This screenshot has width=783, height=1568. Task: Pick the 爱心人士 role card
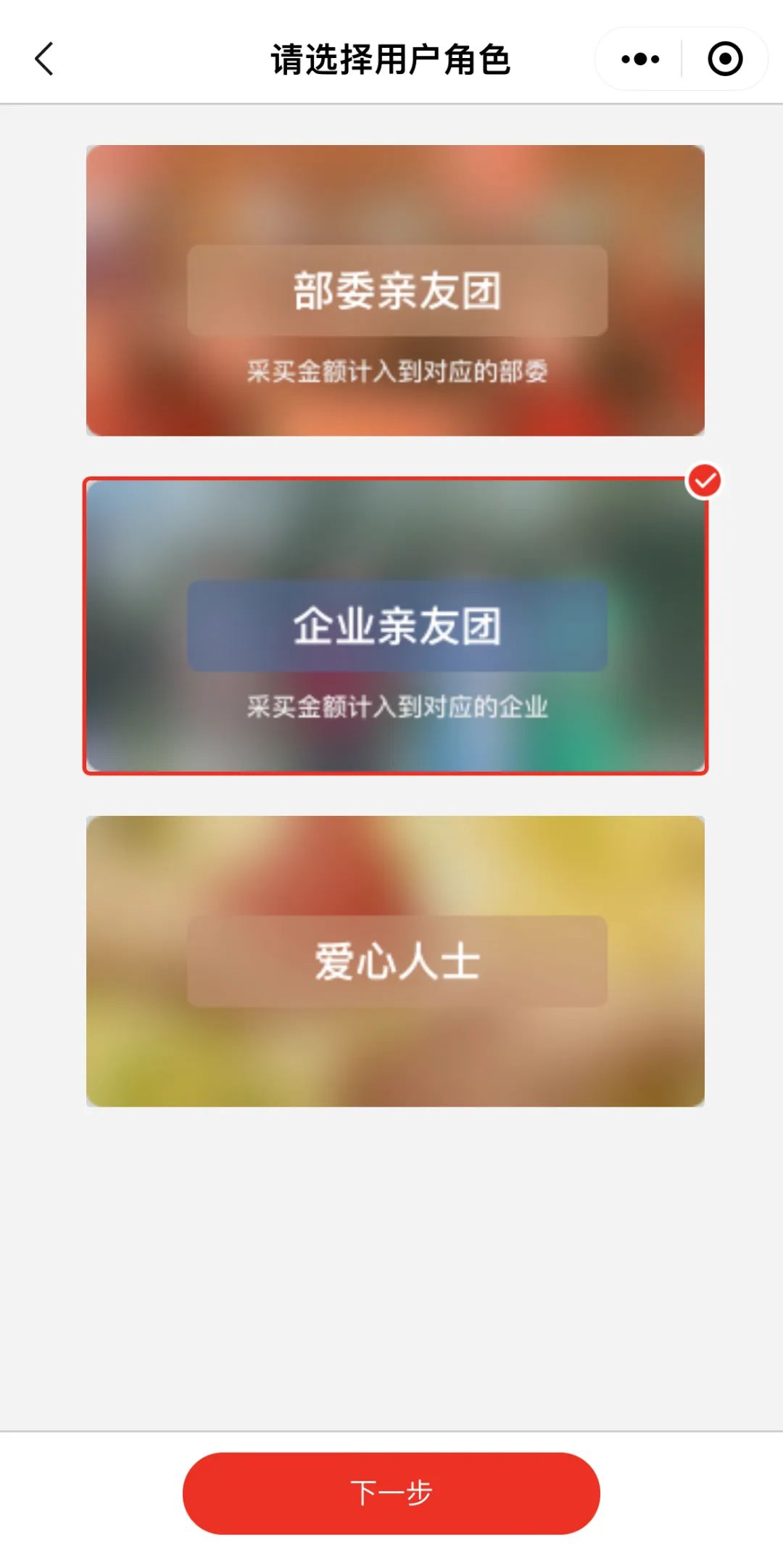395,961
